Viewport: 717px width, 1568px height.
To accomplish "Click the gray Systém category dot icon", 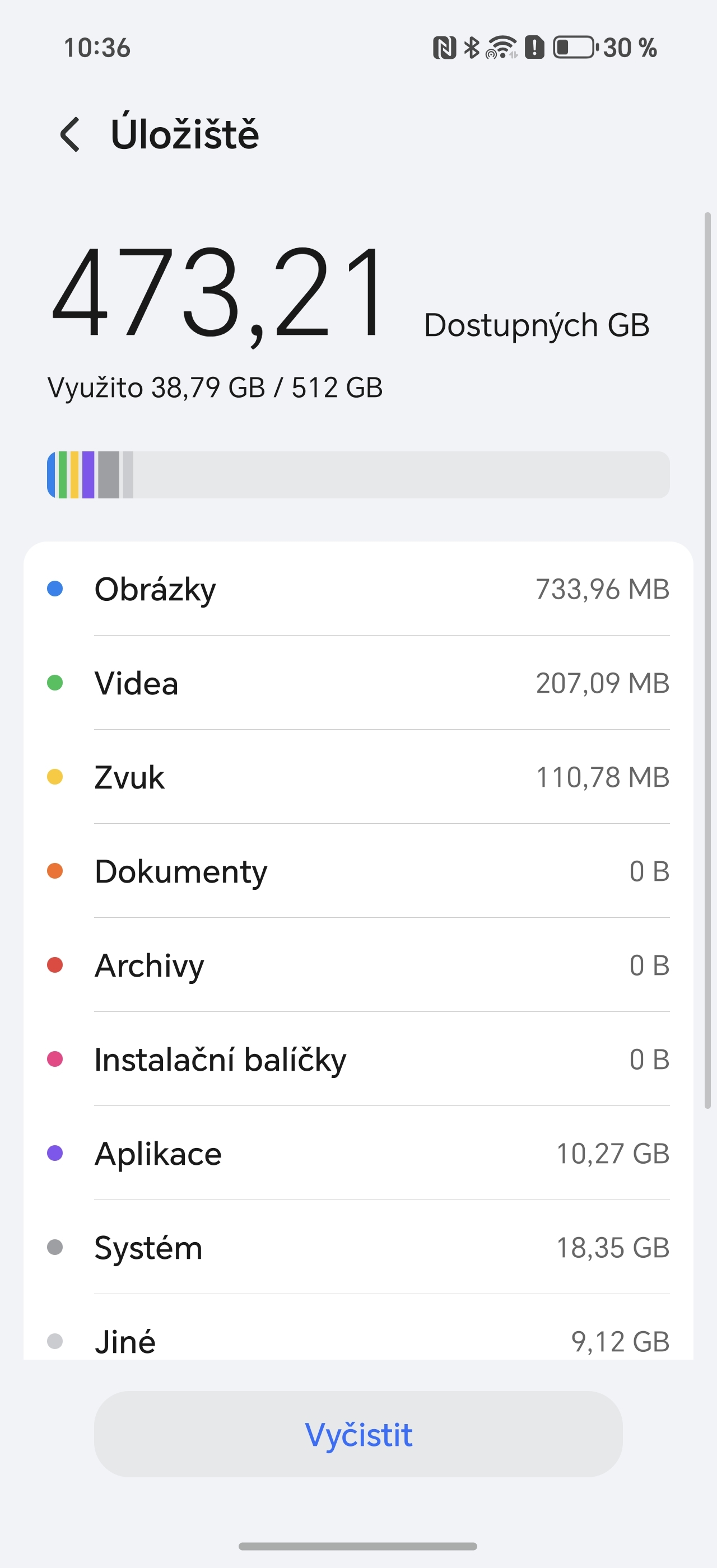I will pos(56,1248).
